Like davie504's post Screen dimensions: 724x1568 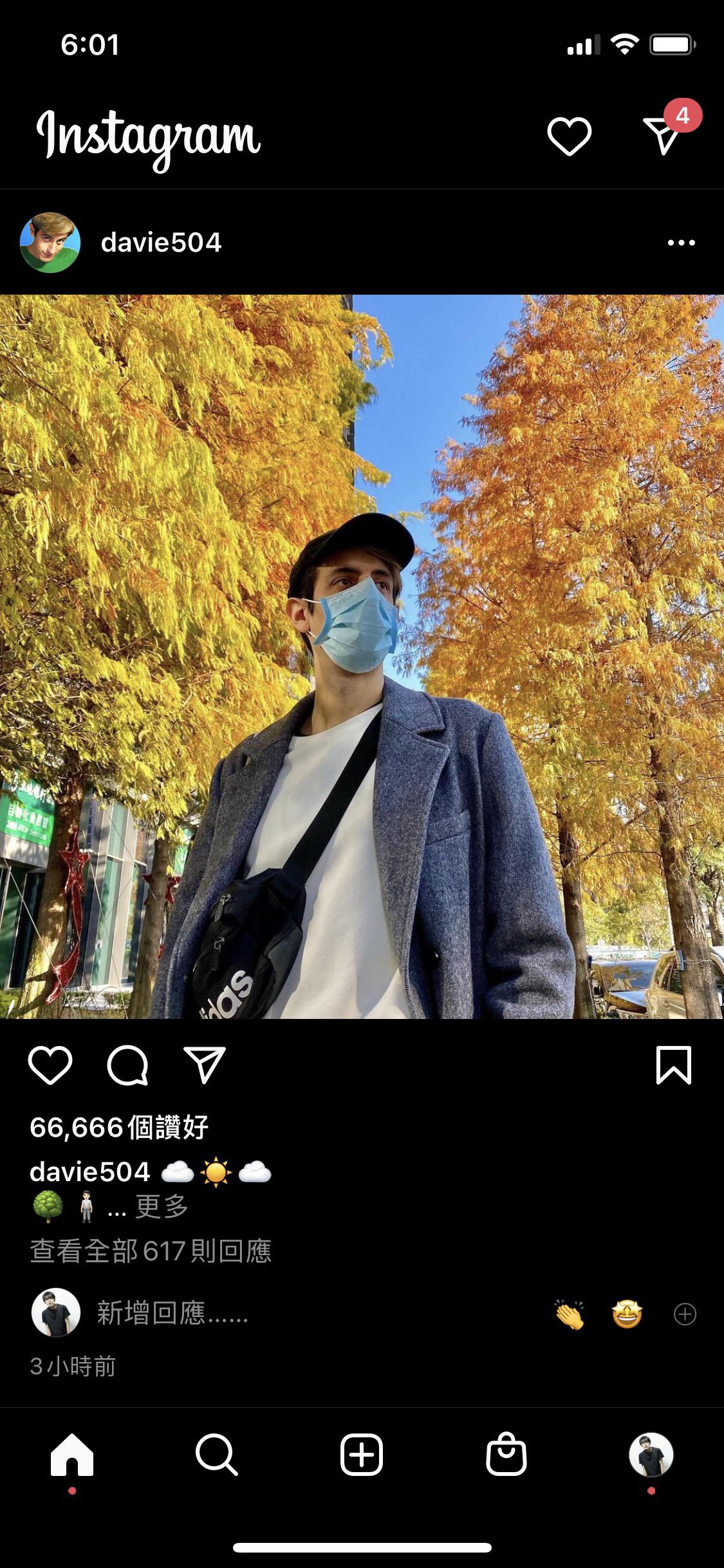(50, 1065)
